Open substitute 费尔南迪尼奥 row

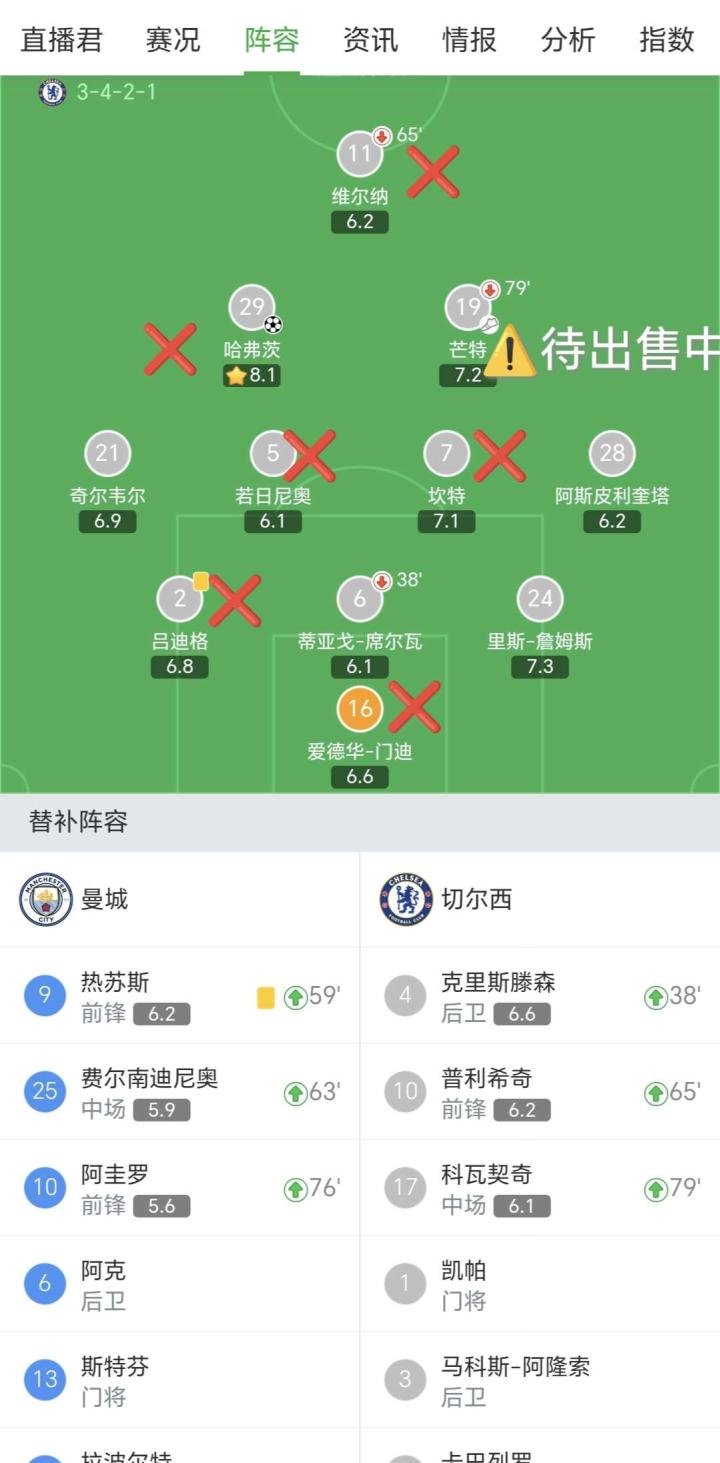tap(180, 1092)
